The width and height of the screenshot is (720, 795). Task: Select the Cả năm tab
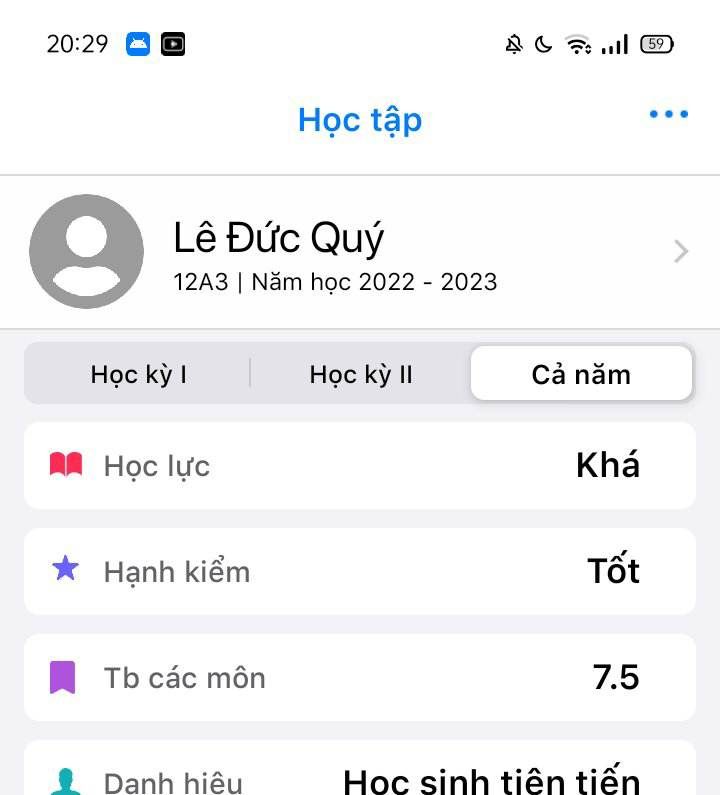[581, 375]
